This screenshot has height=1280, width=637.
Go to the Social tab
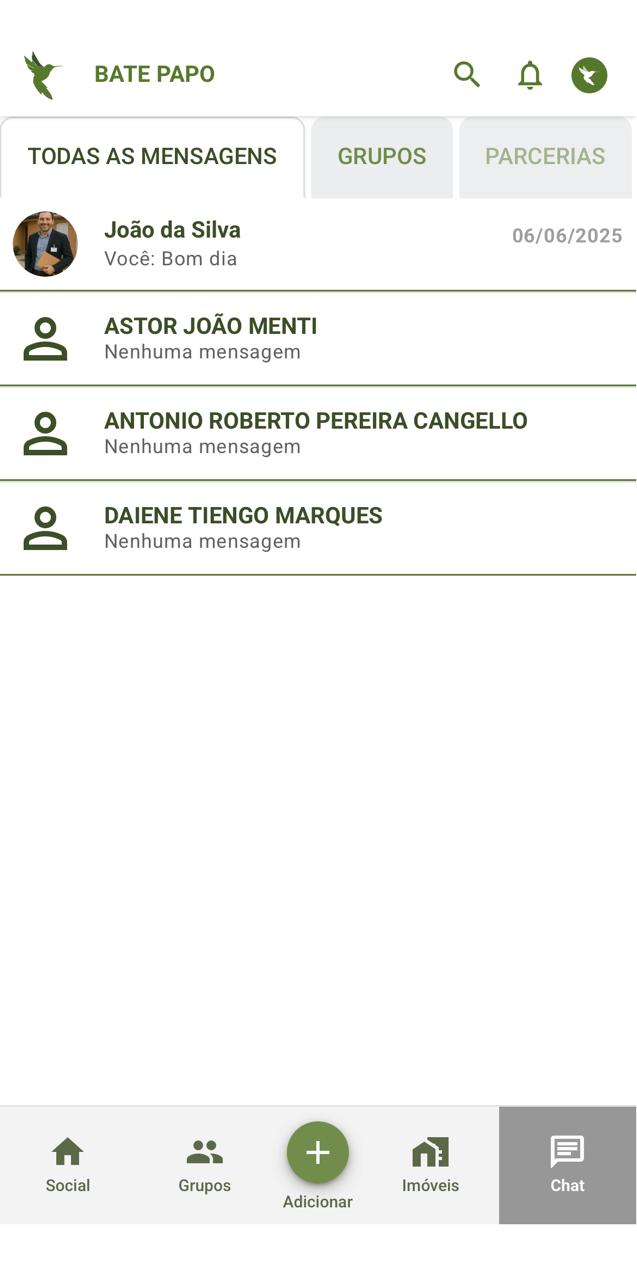(x=68, y=1165)
